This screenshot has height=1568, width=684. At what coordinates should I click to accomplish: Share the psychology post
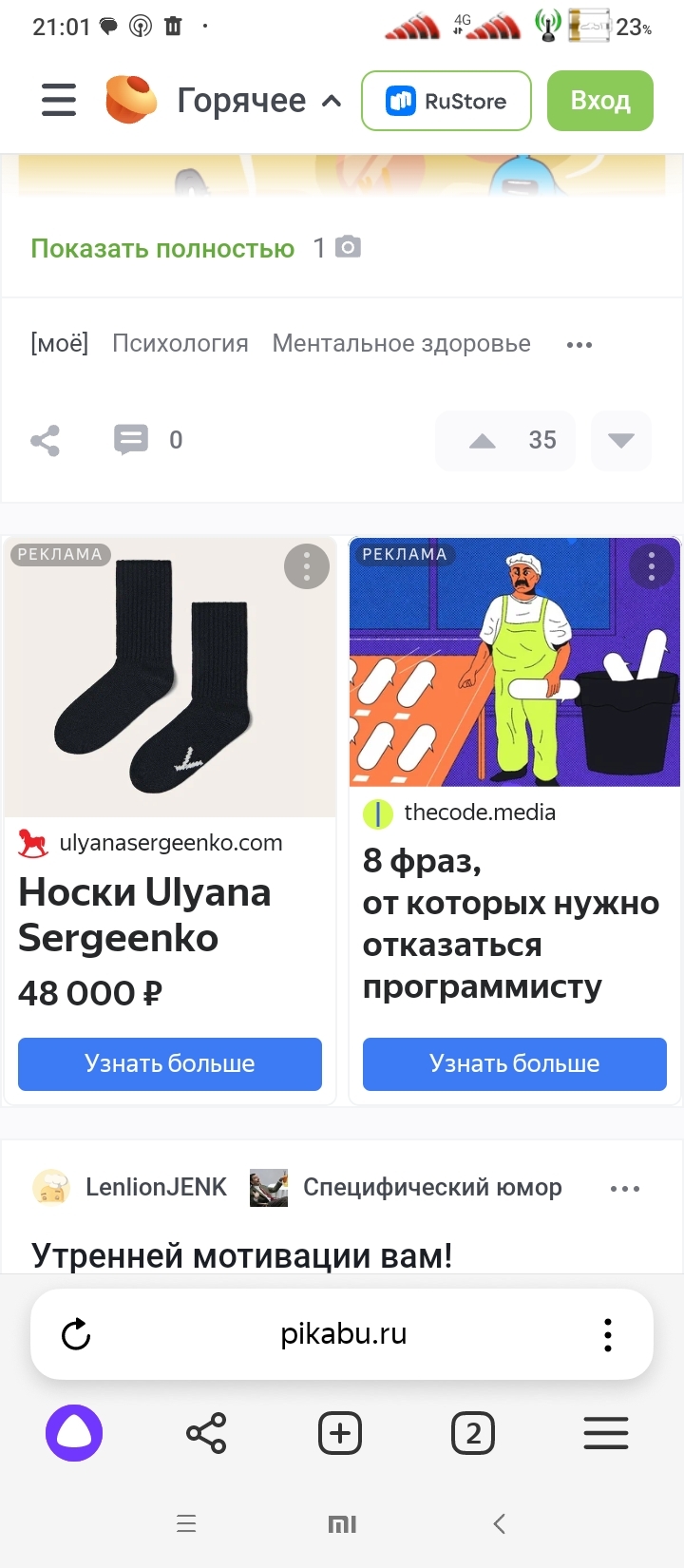click(45, 440)
